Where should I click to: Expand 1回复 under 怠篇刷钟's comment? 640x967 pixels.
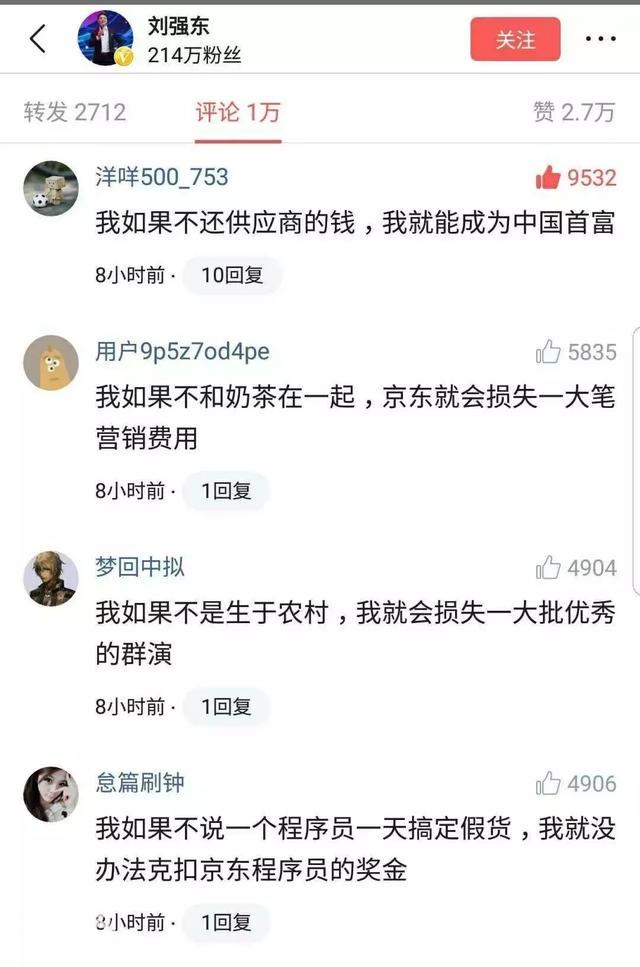(226, 923)
